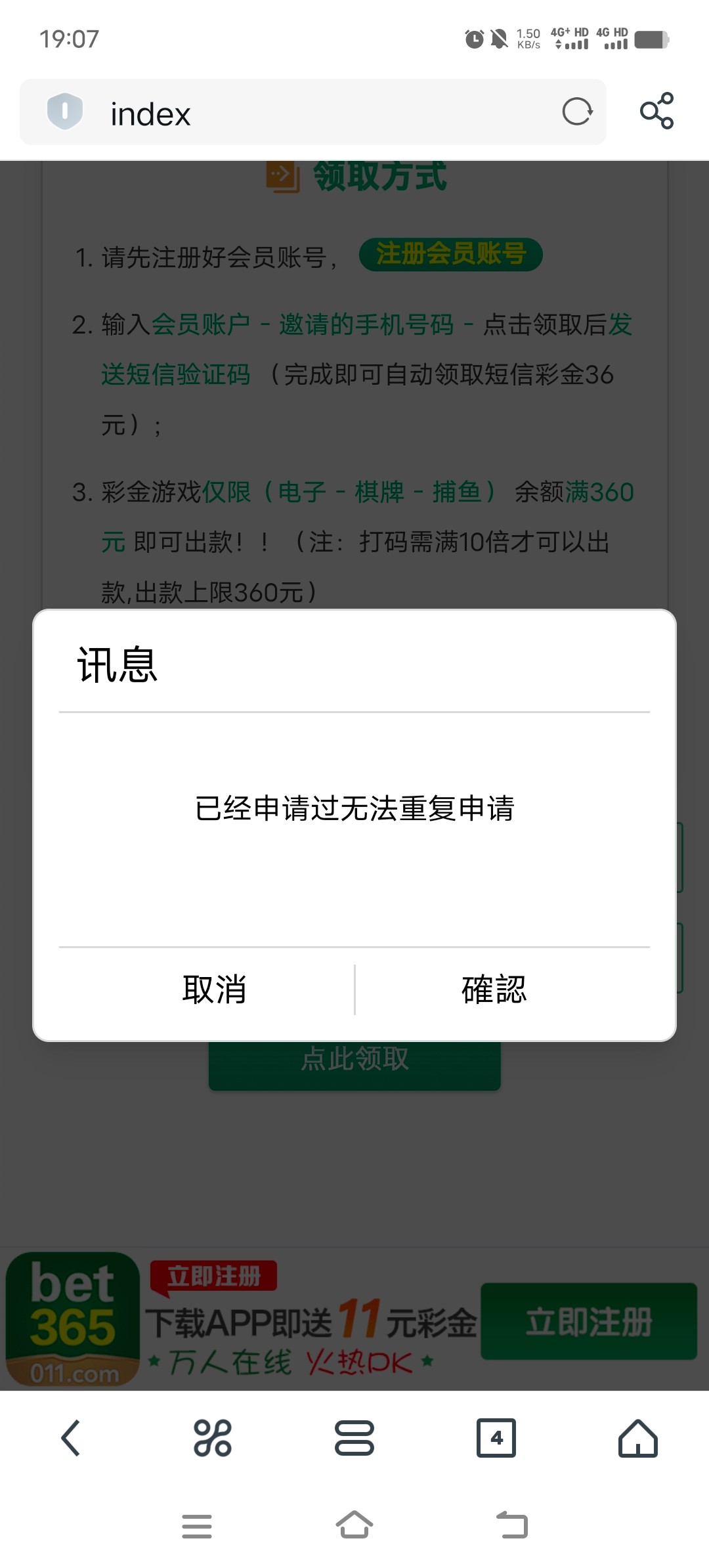Tap the index text in the address bar

150,113
